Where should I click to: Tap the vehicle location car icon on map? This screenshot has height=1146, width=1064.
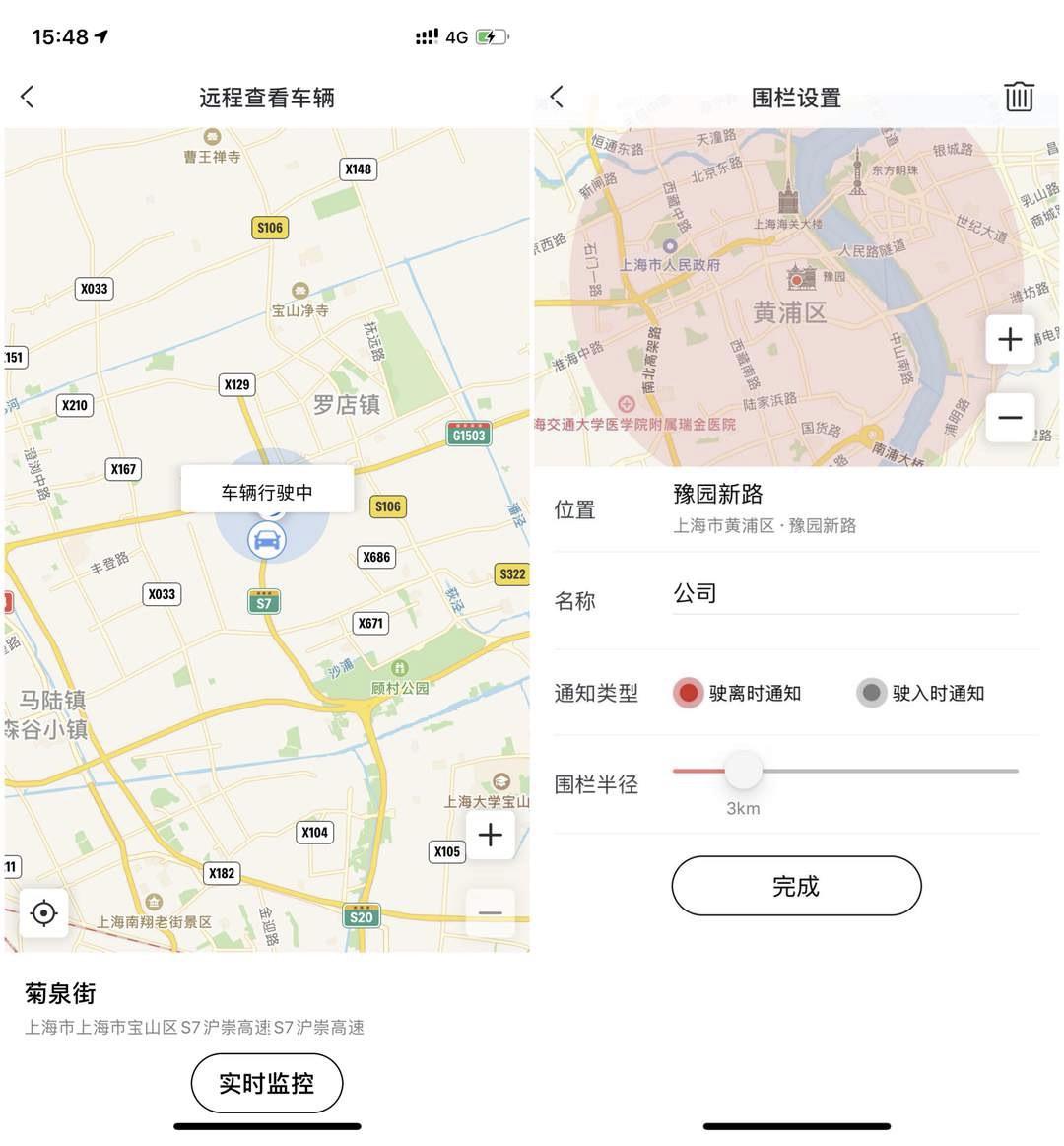265,540
